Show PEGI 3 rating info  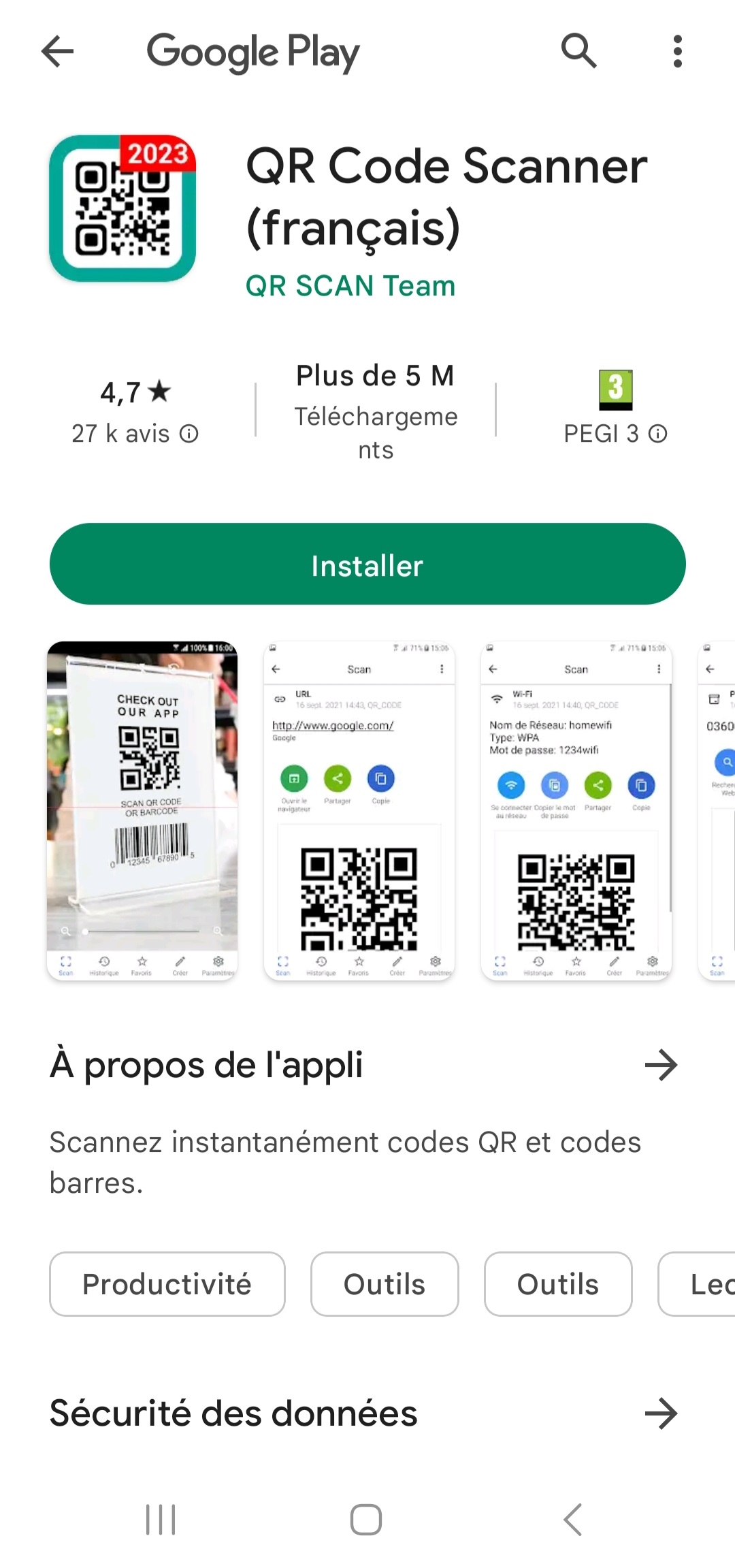point(615,433)
